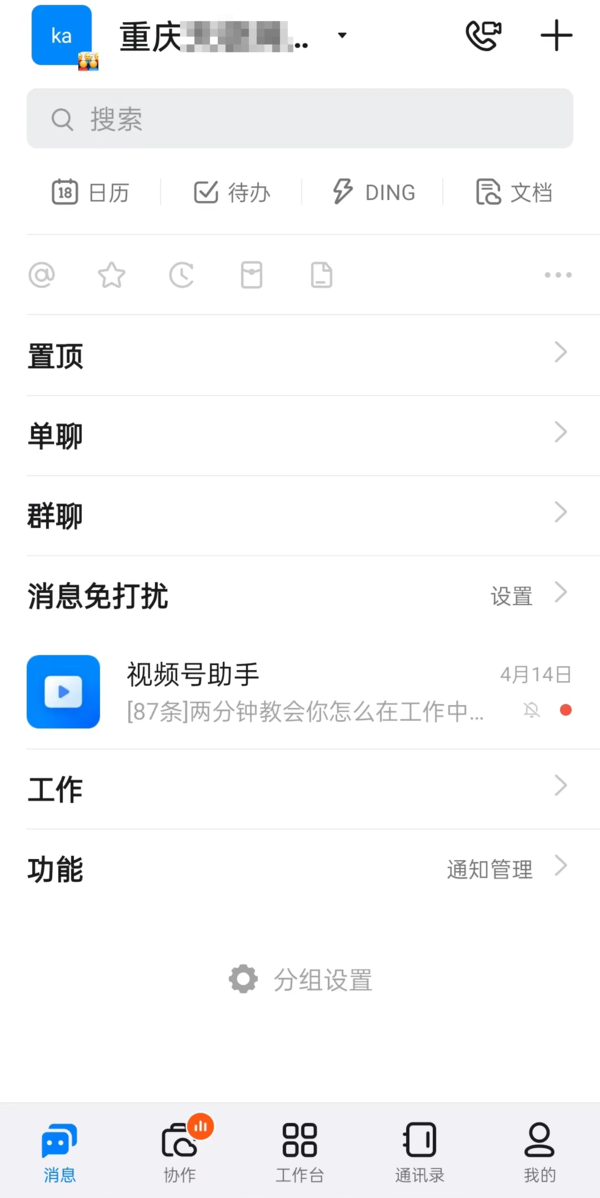This screenshot has height=1198, width=600.
Task: Open the plus add menu
Action: pyautogui.click(x=556, y=36)
